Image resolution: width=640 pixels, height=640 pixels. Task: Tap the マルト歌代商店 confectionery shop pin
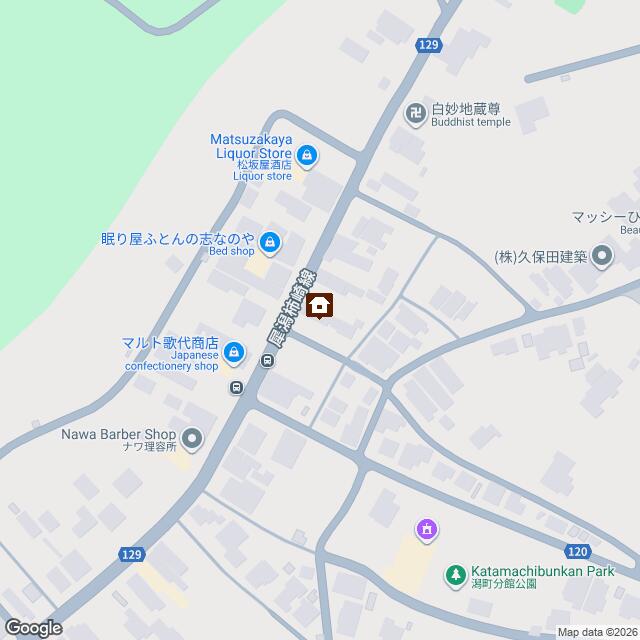[x=234, y=351]
